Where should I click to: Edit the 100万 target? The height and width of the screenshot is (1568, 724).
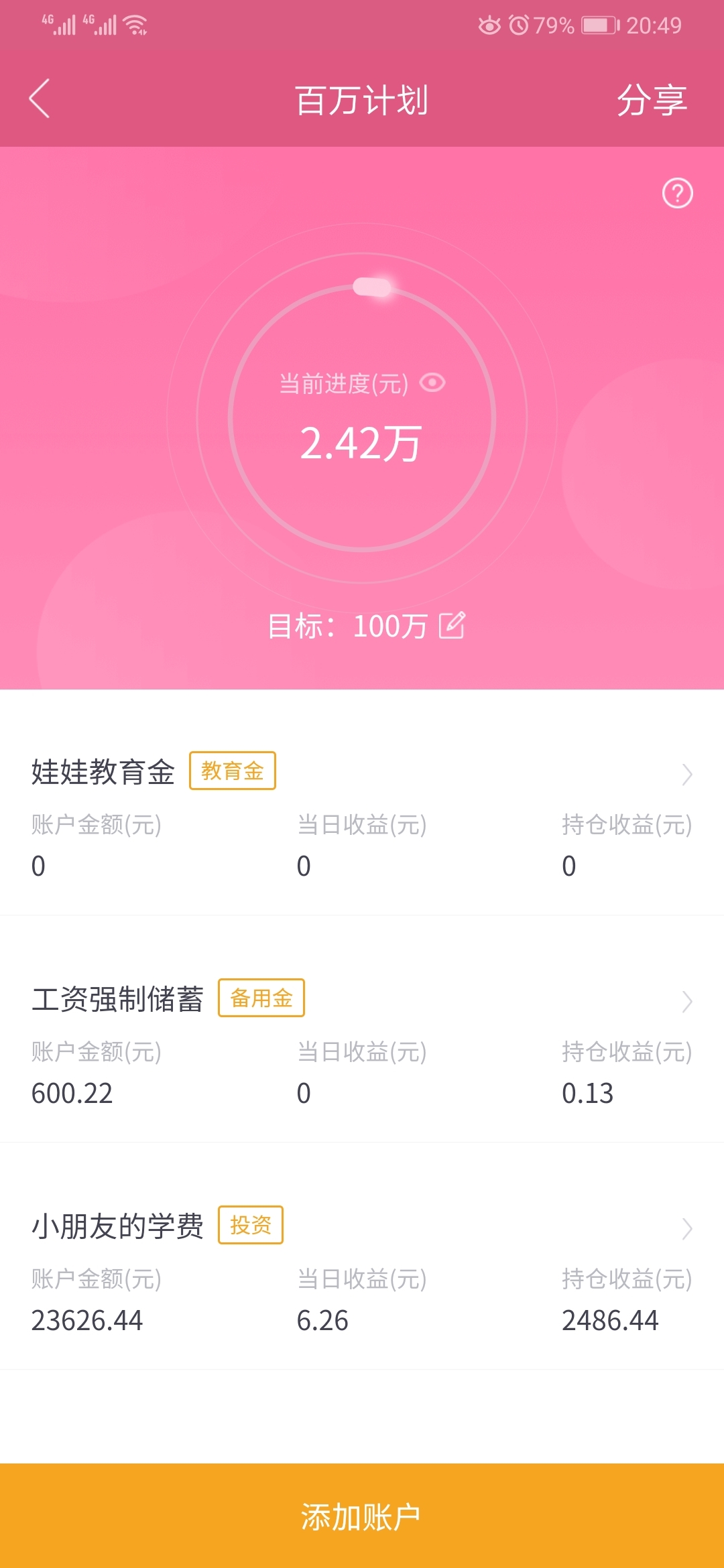pyautogui.click(x=452, y=626)
